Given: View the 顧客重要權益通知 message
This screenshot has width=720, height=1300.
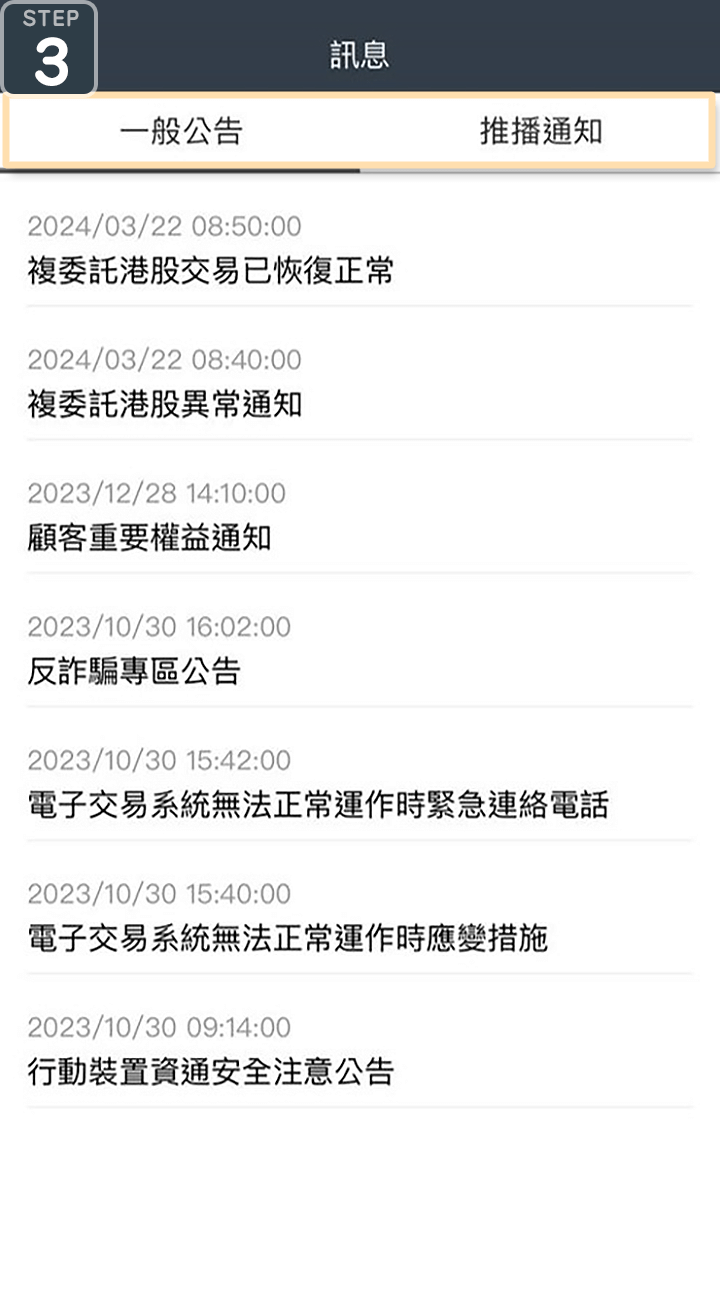Looking at the screenshot, I should 150,538.
